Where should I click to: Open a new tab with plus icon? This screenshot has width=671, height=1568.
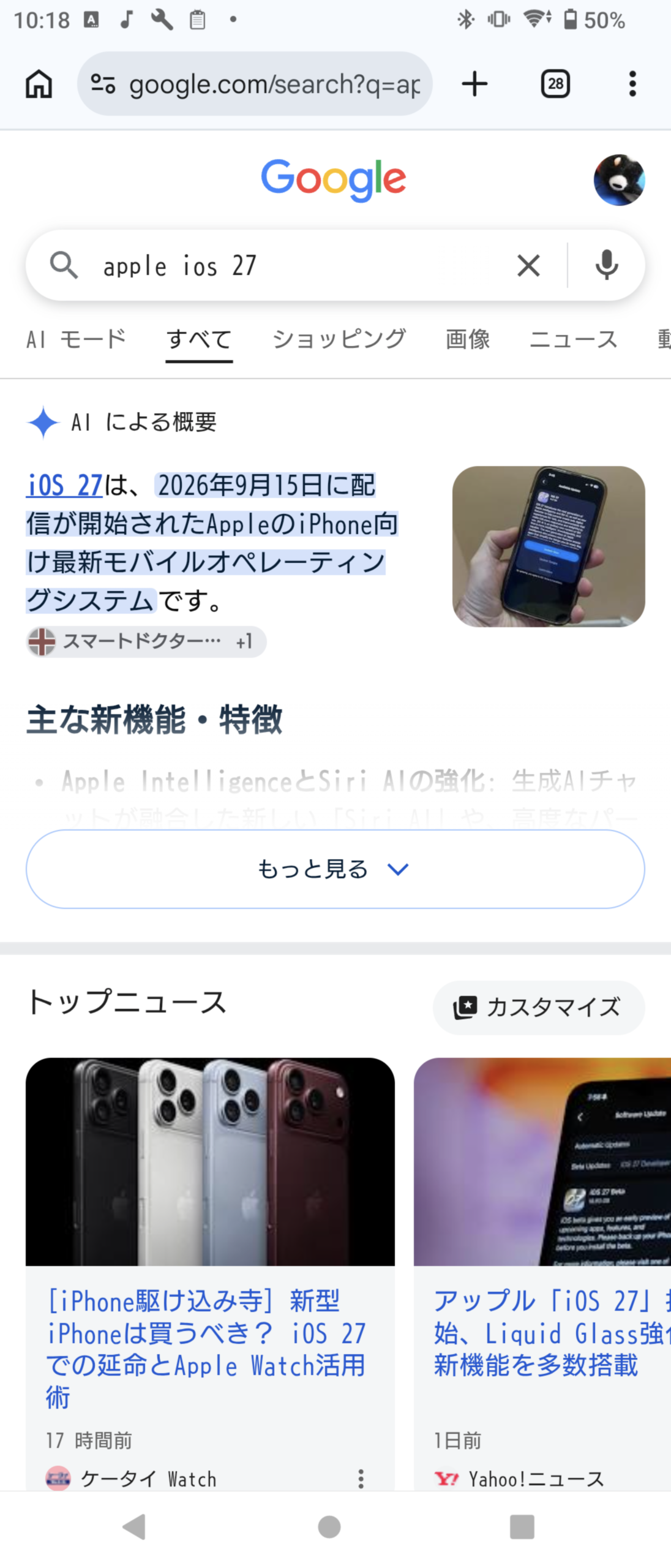click(x=474, y=84)
